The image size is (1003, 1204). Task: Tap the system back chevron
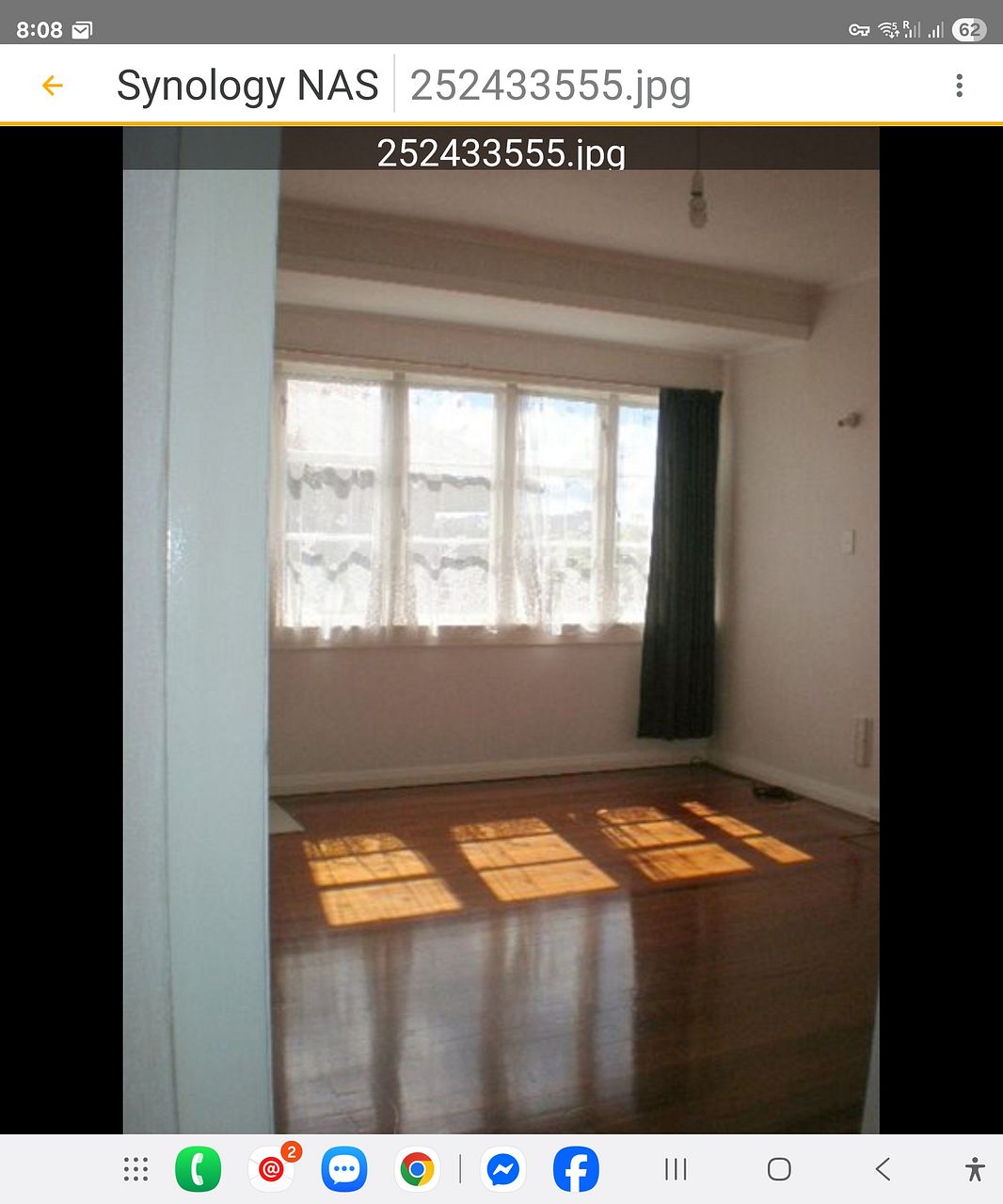pos(883,1169)
